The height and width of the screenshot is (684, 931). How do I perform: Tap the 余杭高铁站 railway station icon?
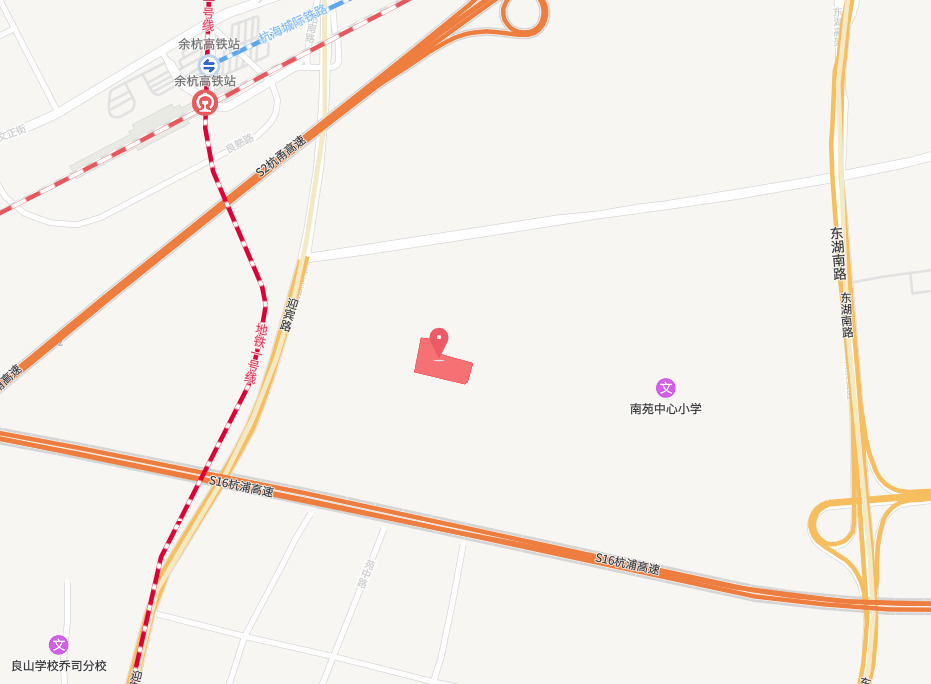point(205,102)
